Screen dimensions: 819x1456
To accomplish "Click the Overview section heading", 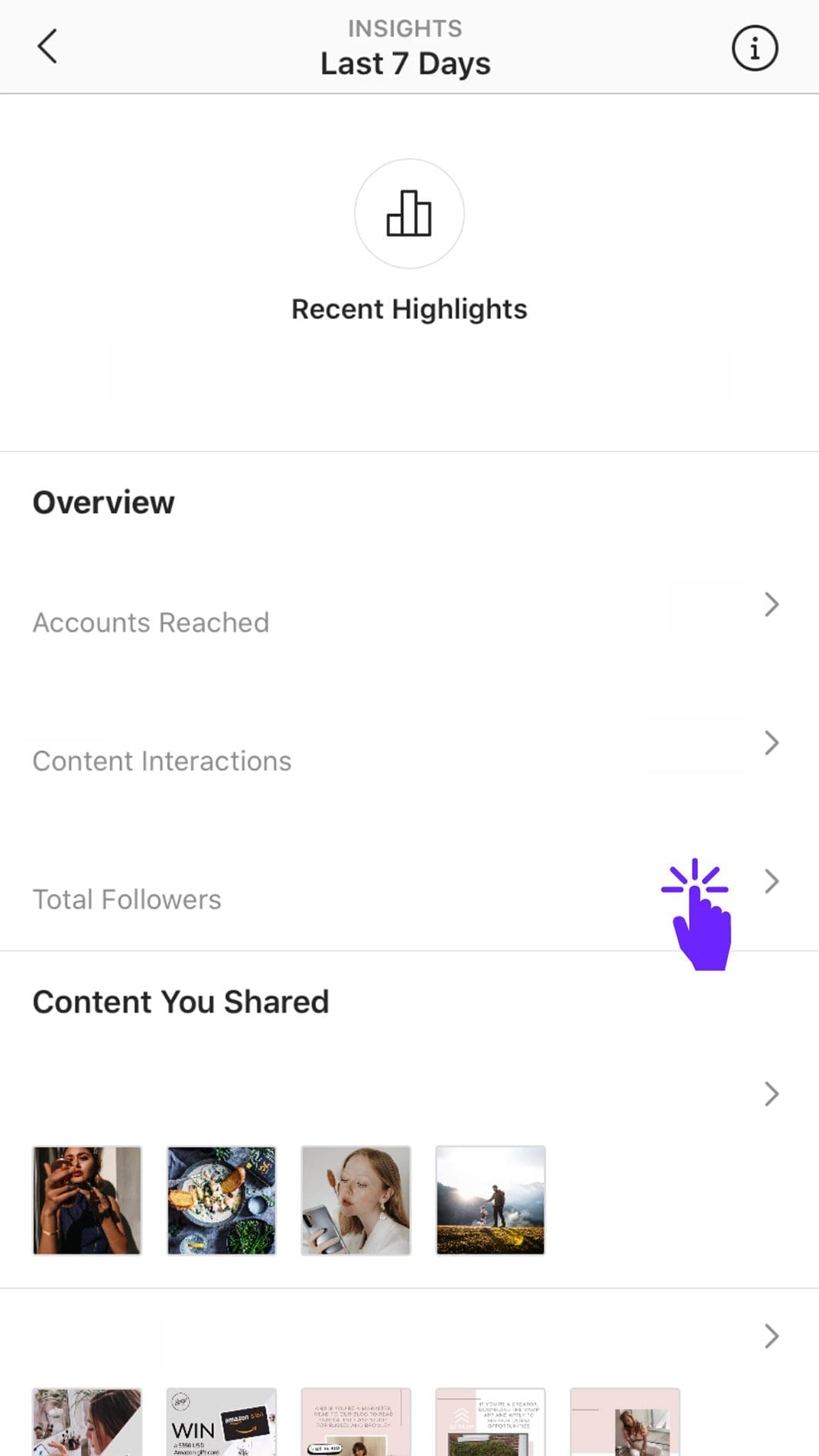I will click(x=102, y=502).
